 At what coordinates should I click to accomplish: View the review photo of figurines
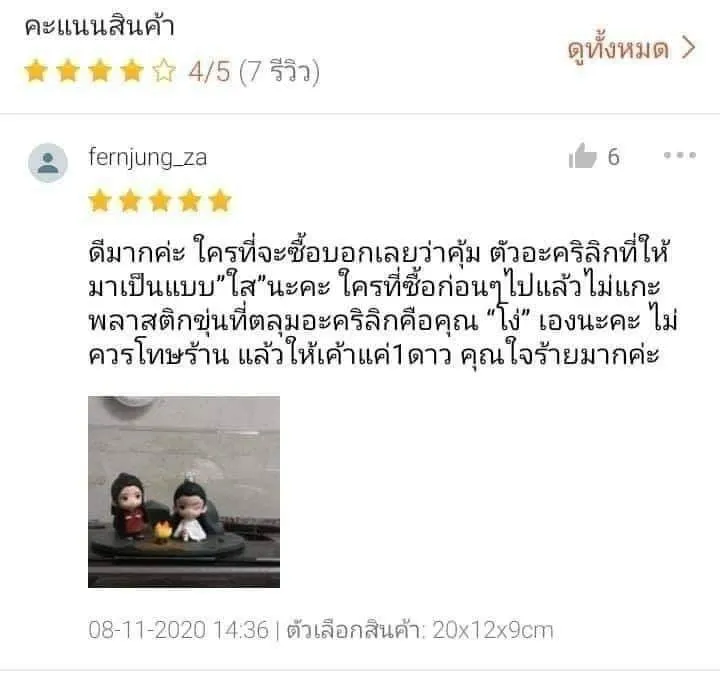pyautogui.click(x=184, y=491)
